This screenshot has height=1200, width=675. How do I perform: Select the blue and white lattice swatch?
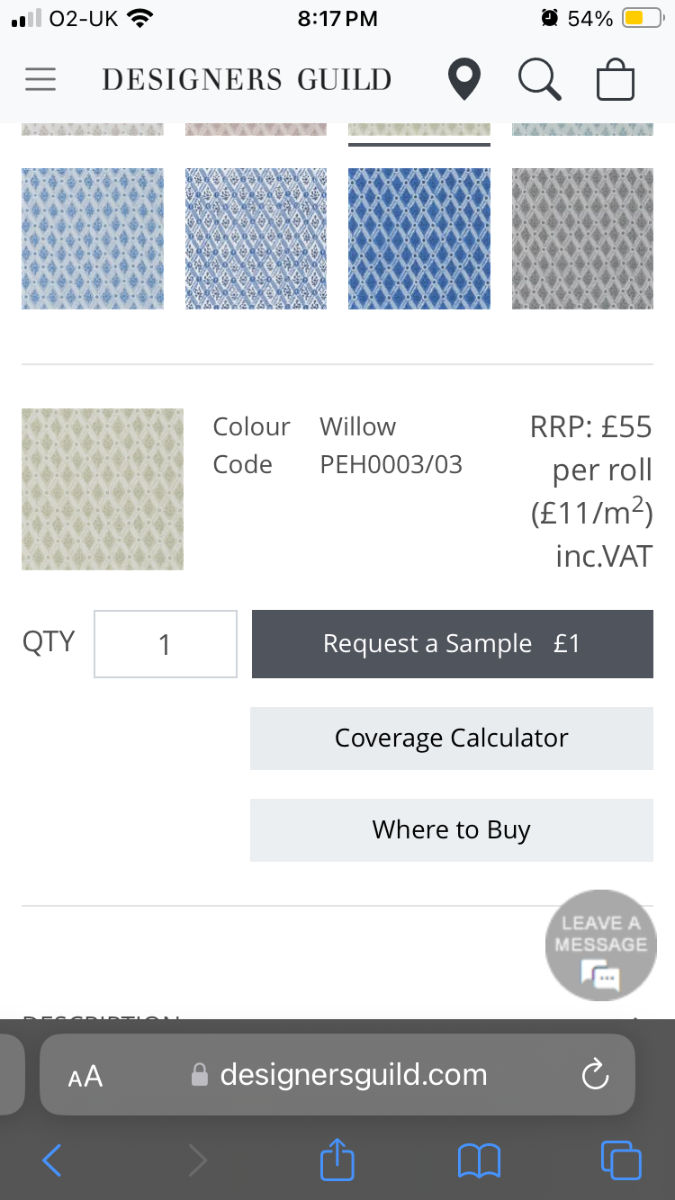(x=256, y=239)
